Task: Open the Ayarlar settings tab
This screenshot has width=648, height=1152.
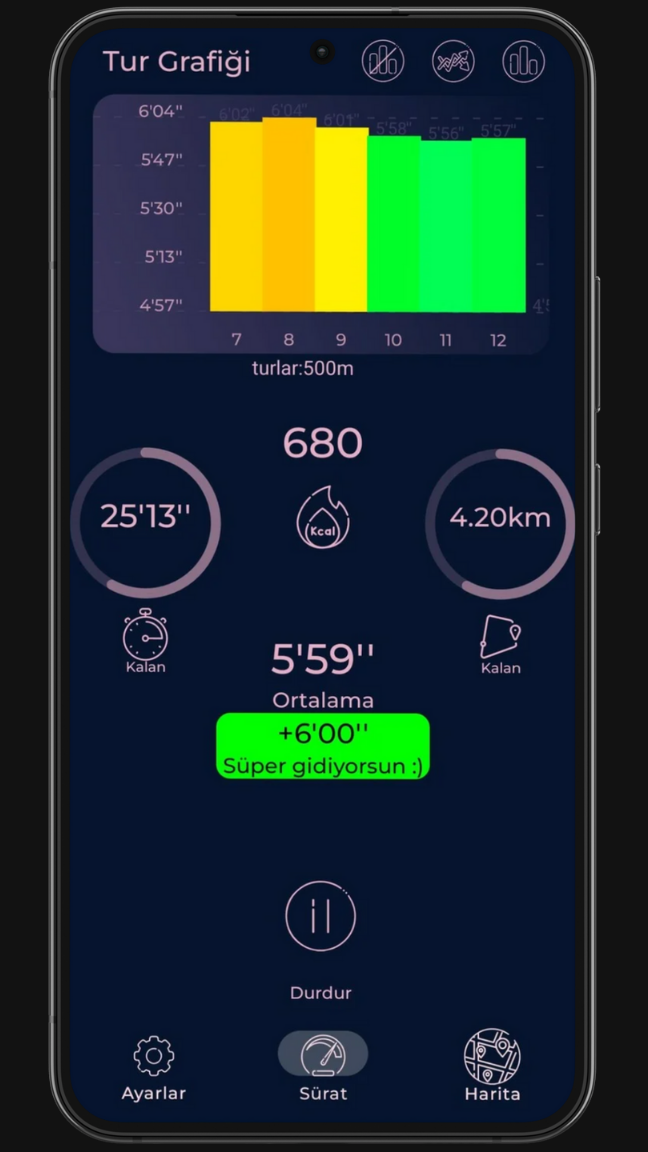Action: click(x=154, y=1068)
